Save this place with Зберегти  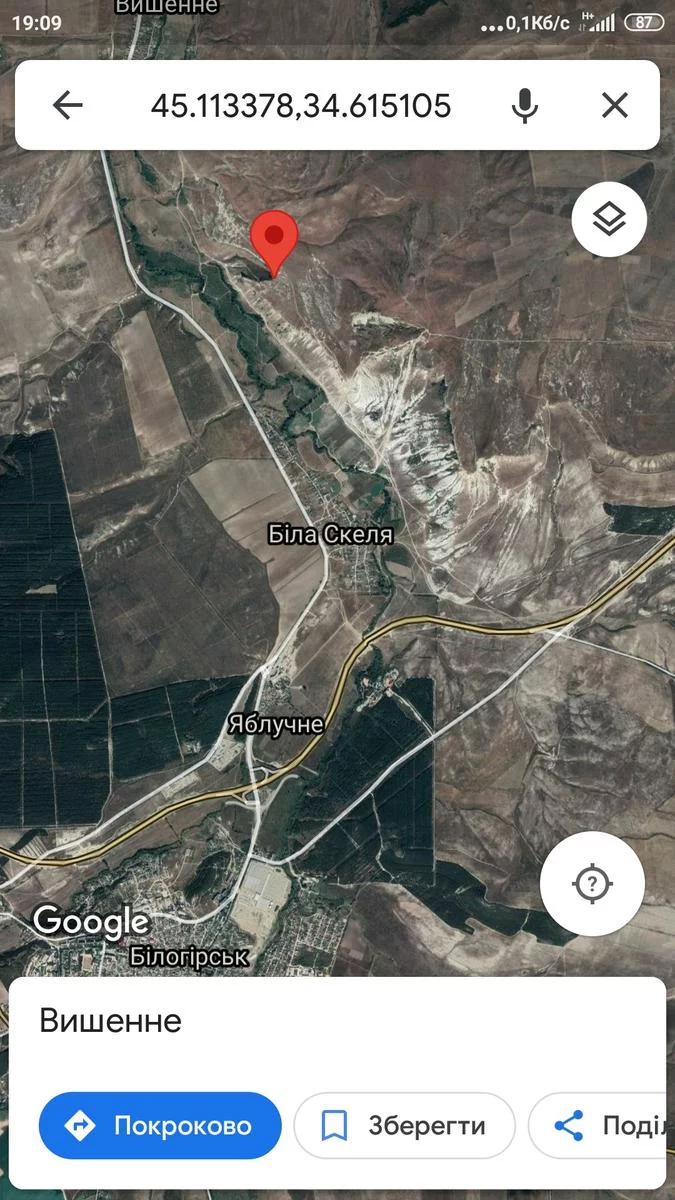click(x=404, y=1126)
